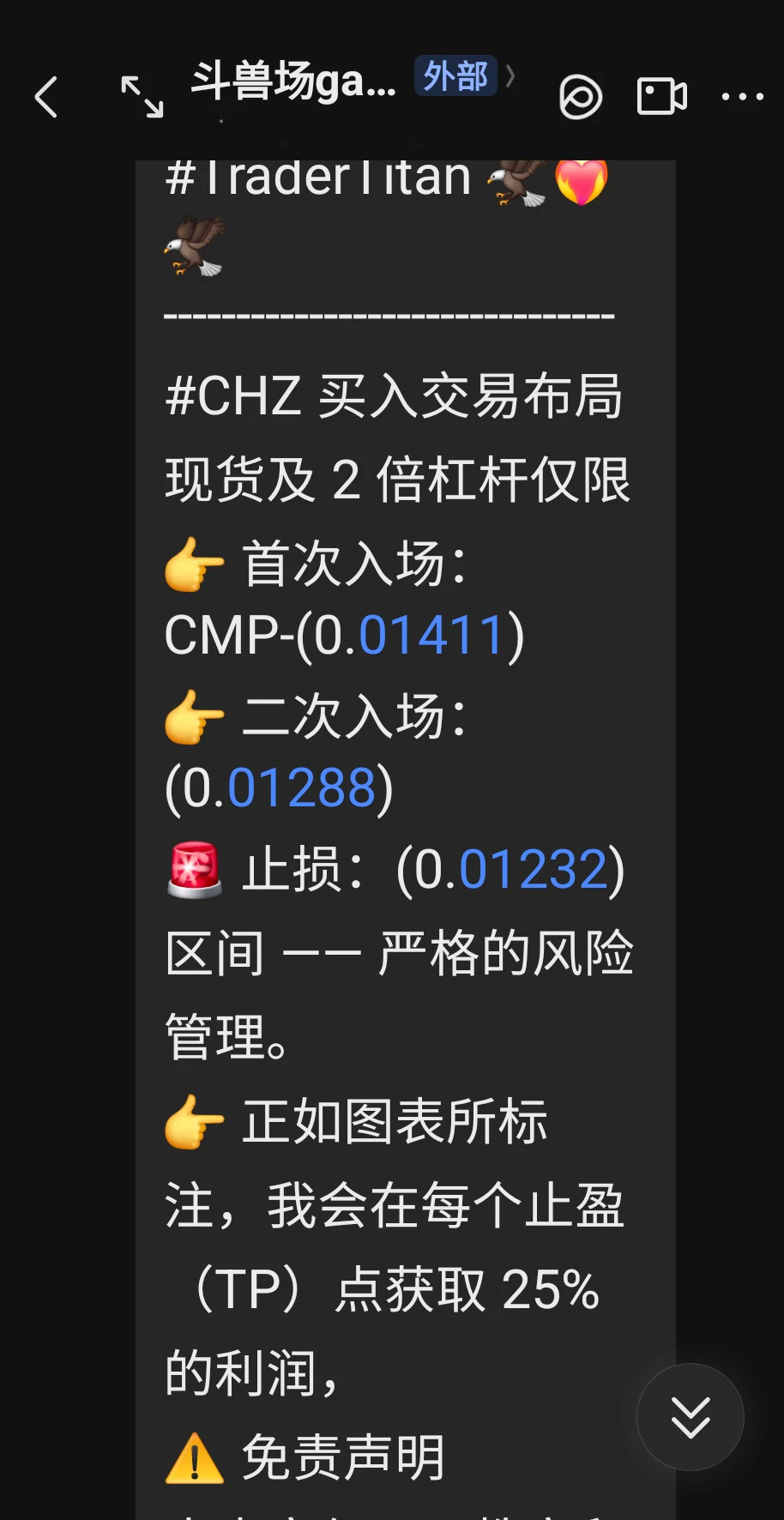
Task: Tap the highlighted number 01288
Action: [x=302, y=788]
